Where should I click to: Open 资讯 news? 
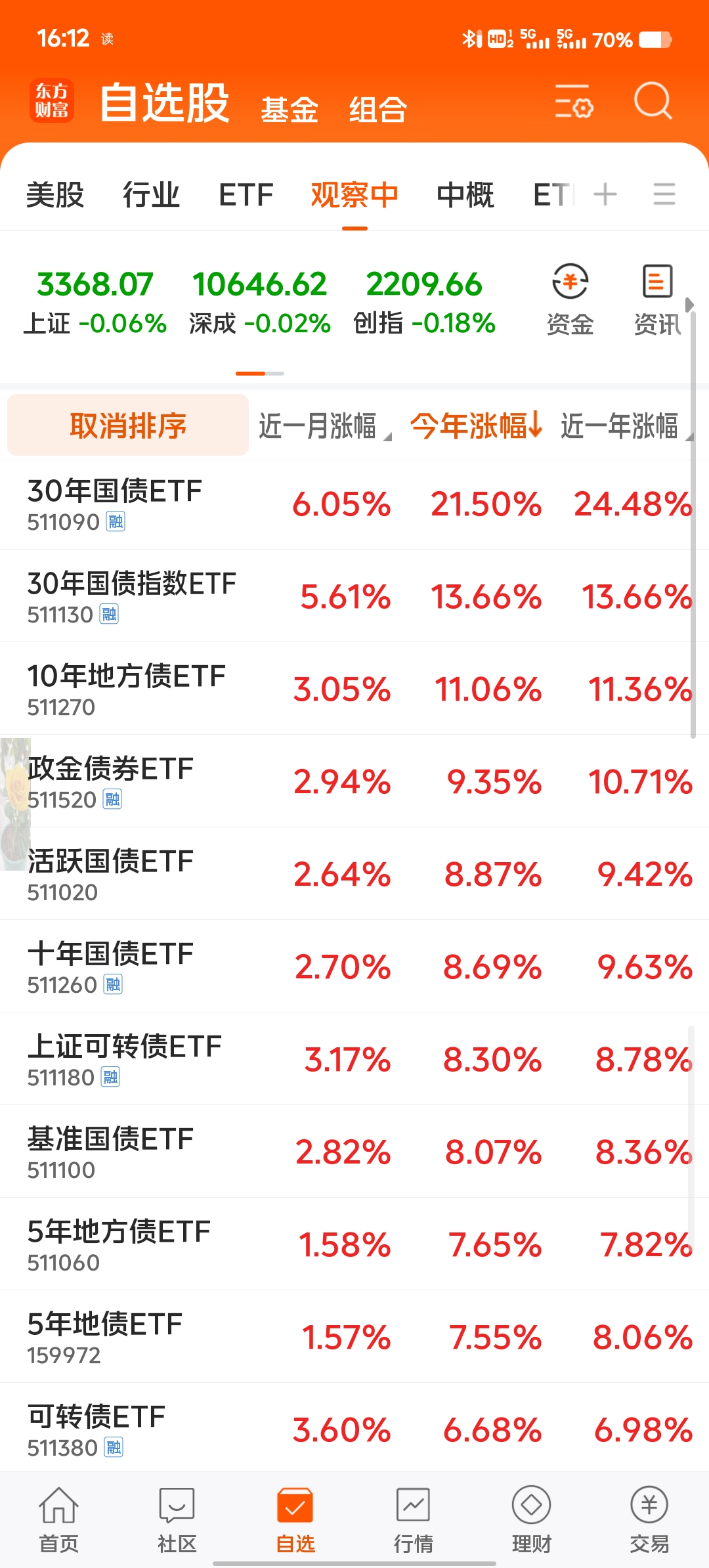pos(656,299)
